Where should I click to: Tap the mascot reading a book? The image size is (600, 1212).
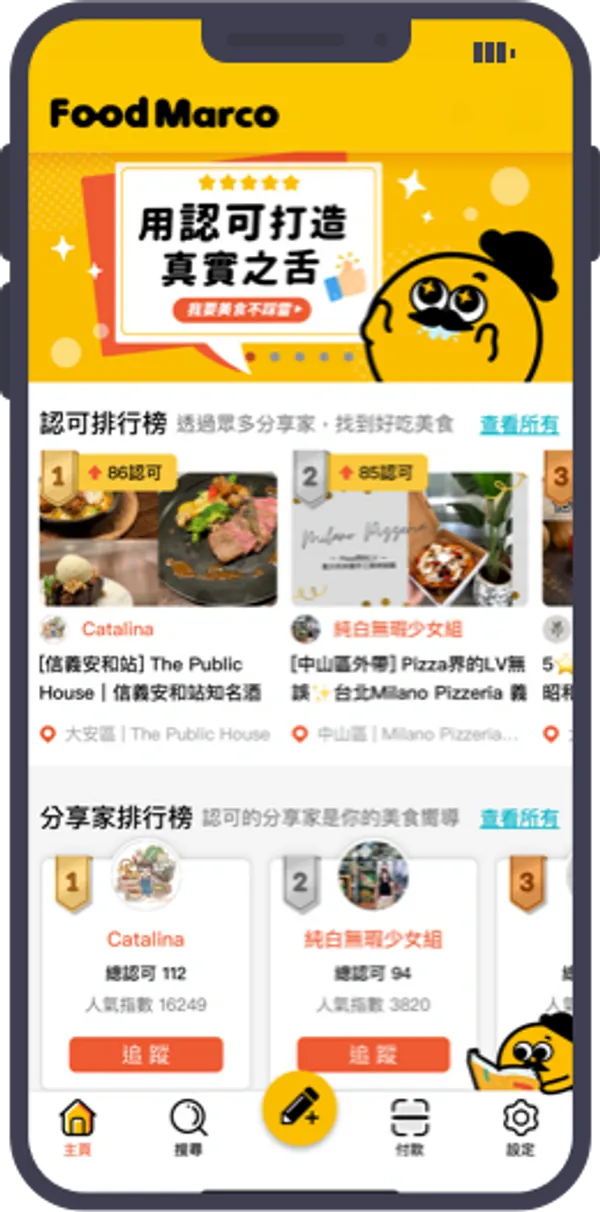[x=530, y=1058]
